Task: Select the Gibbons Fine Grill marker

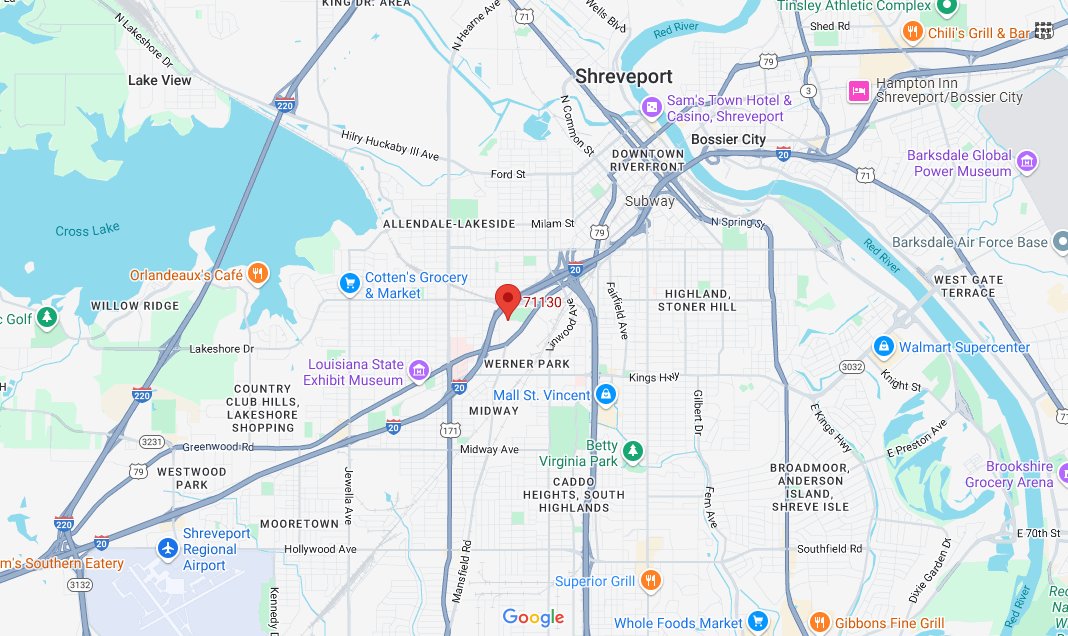Action: tap(818, 622)
